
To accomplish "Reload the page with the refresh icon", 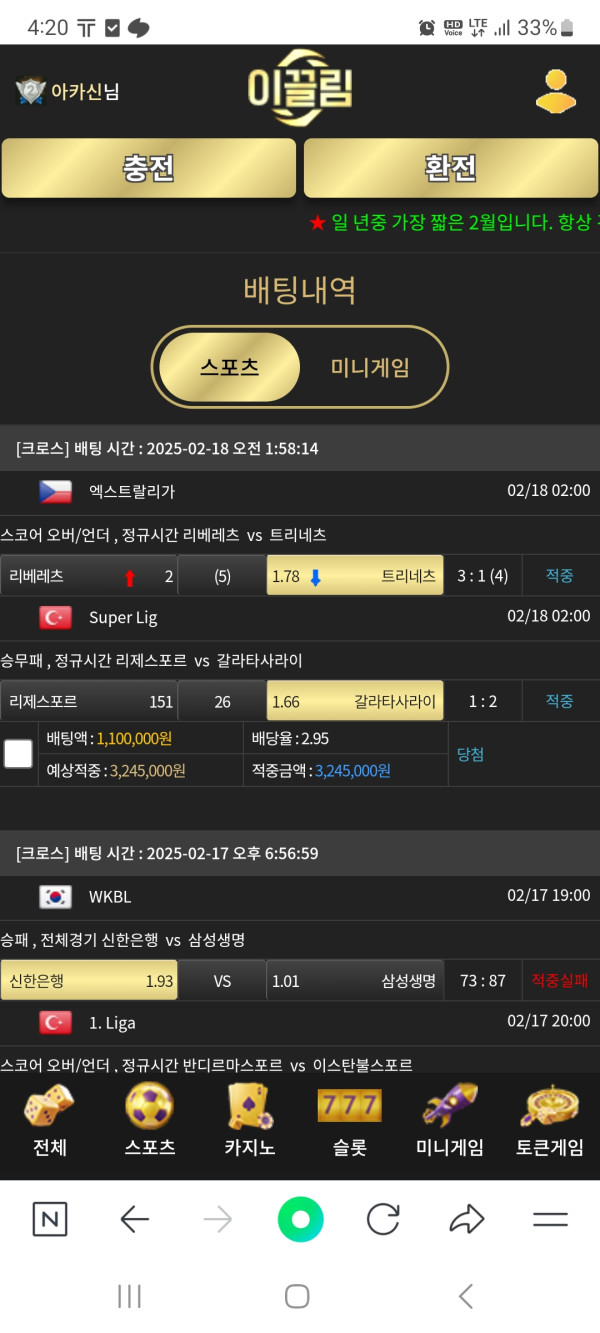I will 383,1219.
